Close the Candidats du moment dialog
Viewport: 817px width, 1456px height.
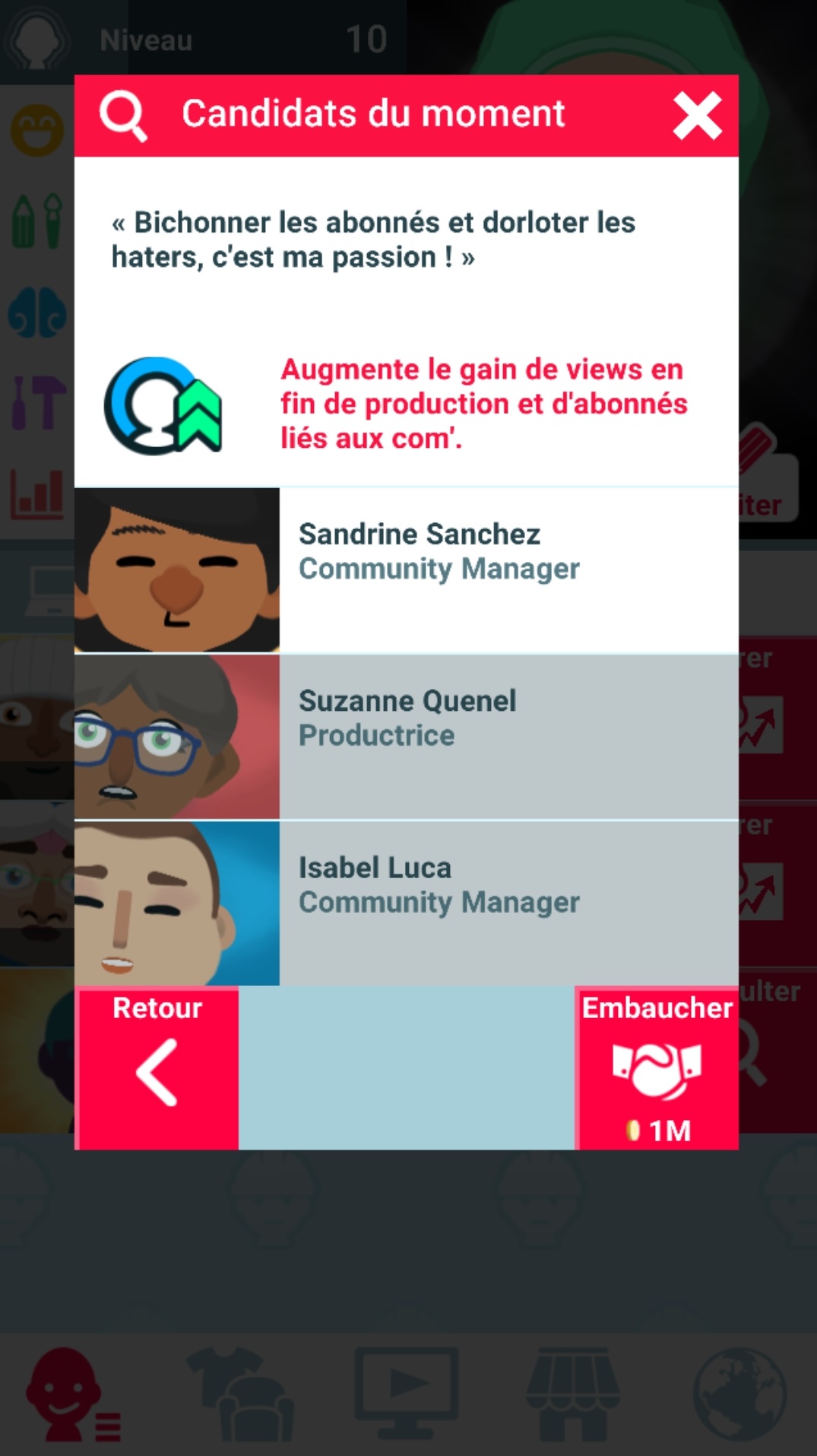[x=697, y=116]
